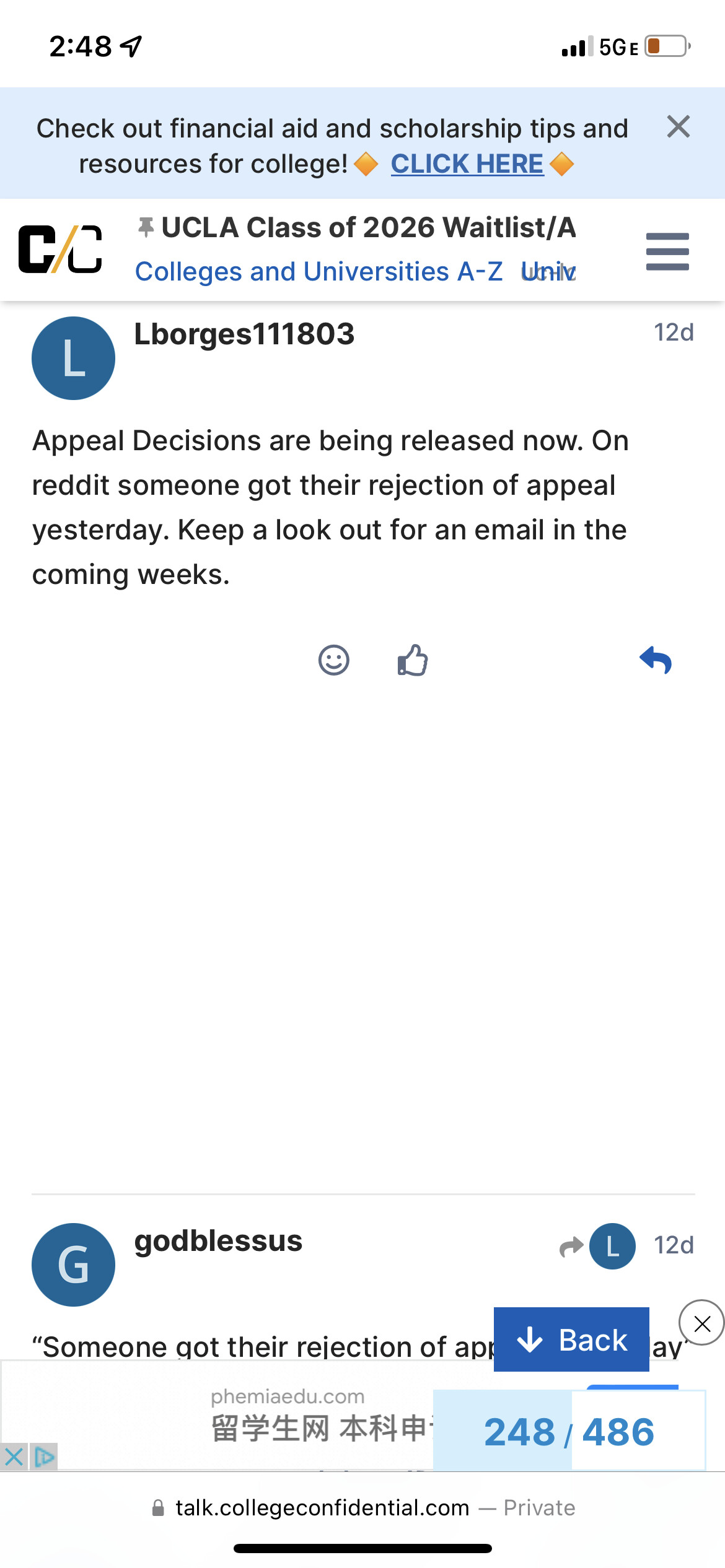Close the phemiaedu.com ad
The width and height of the screenshot is (725, 1568).
pos(14,1457)
